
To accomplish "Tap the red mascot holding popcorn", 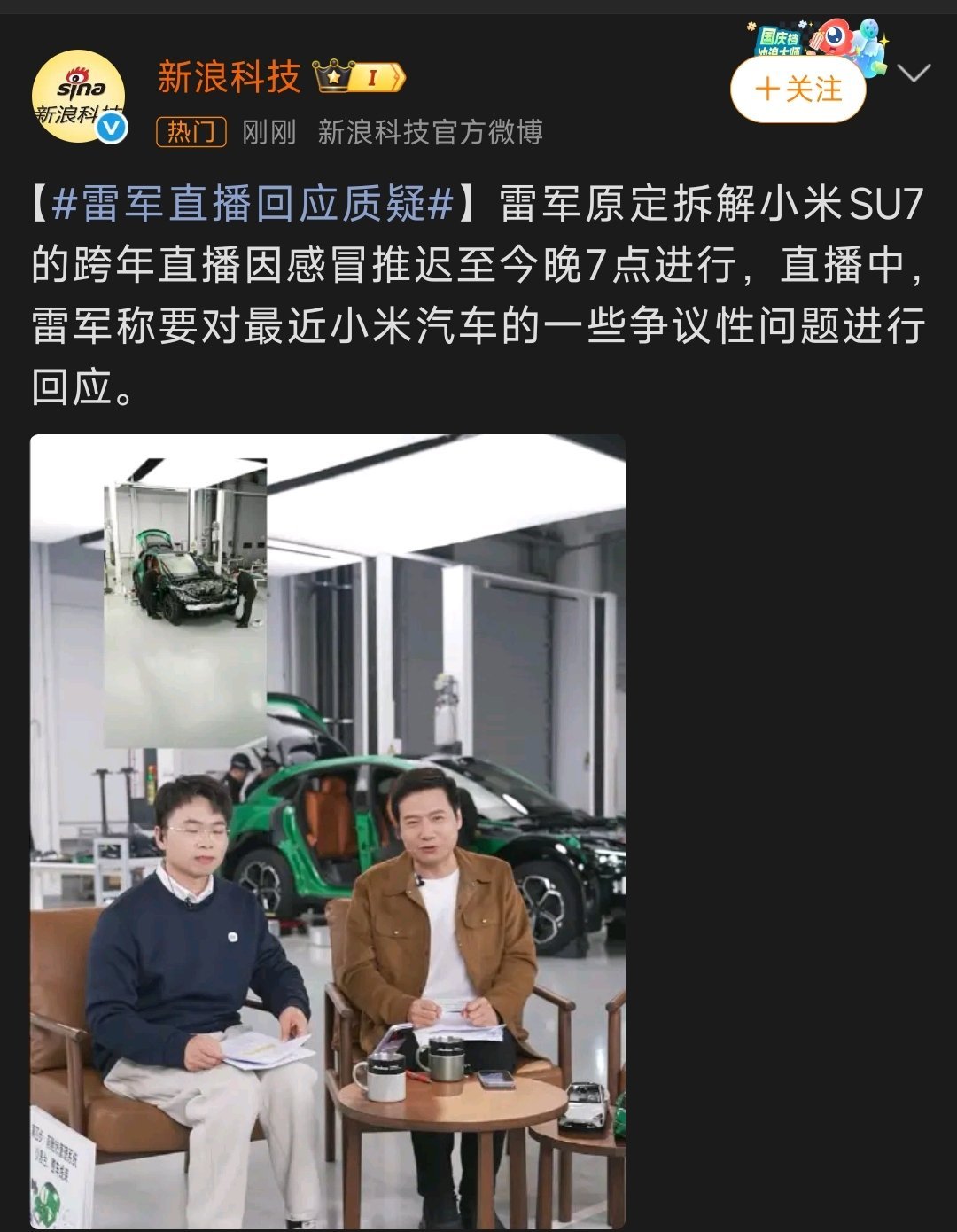I will (x=837, y=40).
